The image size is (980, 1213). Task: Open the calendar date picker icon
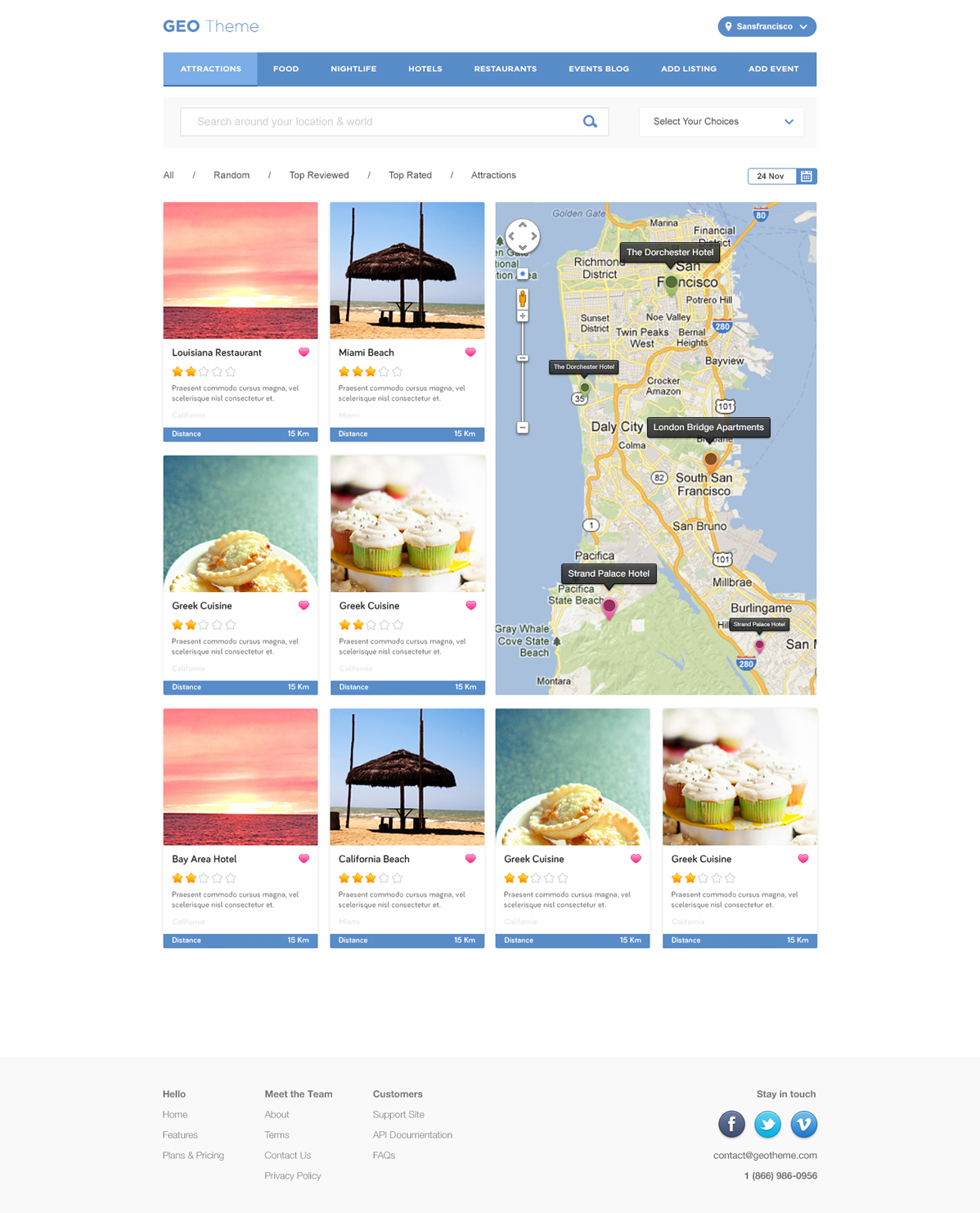806,176
